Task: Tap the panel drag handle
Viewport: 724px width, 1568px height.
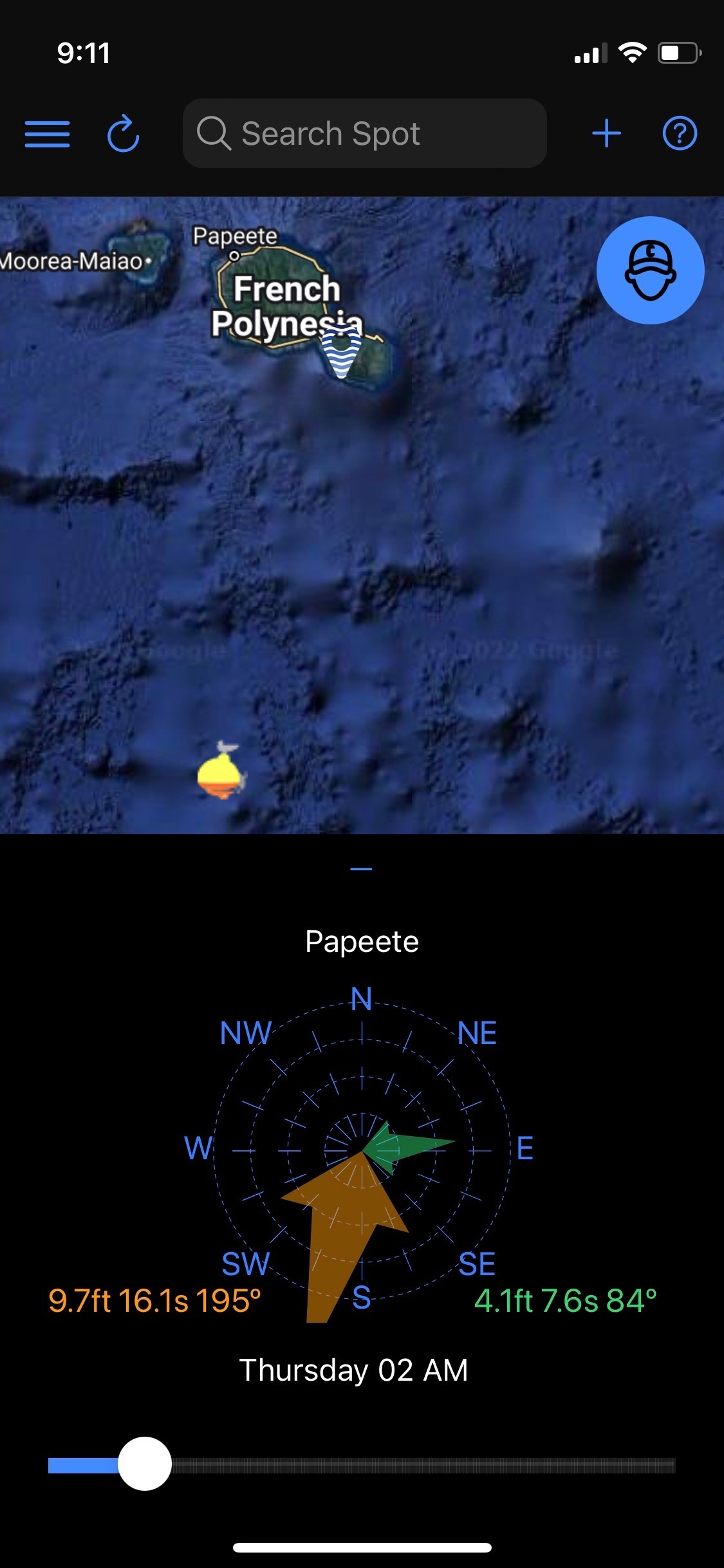Action: pos(362,869)
